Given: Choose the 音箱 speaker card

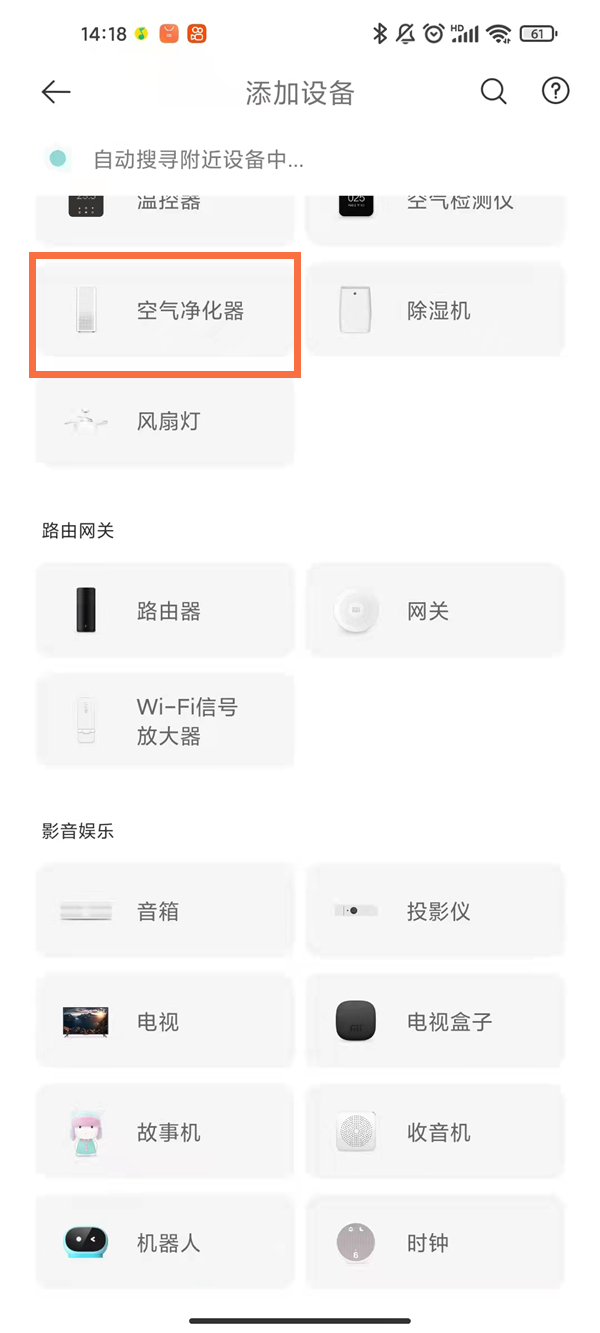Looking at the screenshot, I should 166,911.
